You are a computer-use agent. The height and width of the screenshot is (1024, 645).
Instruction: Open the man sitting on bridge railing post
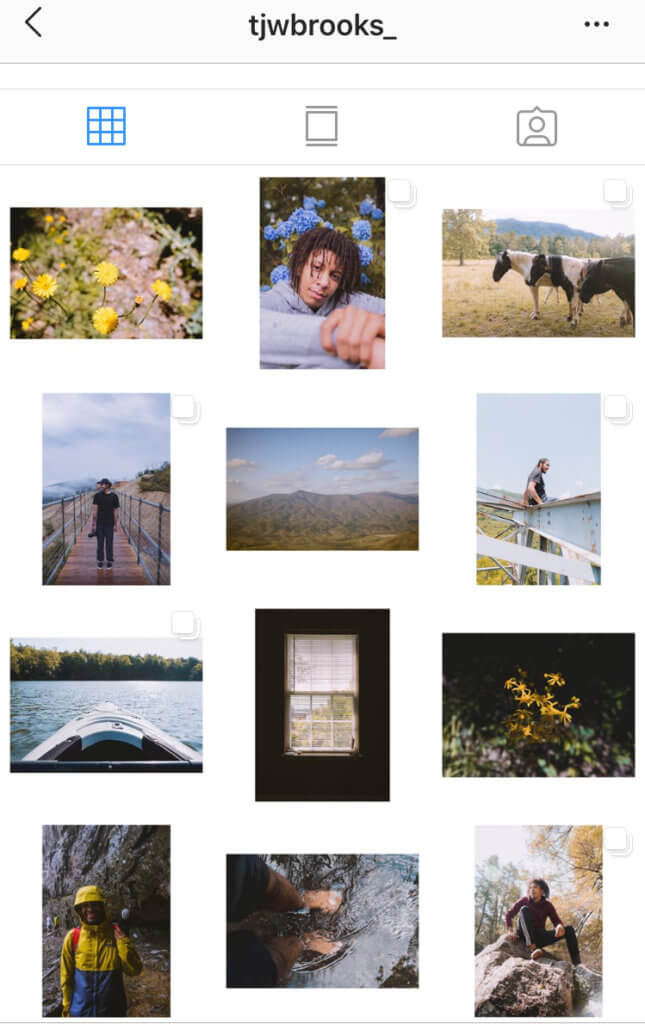coord(538,489)
